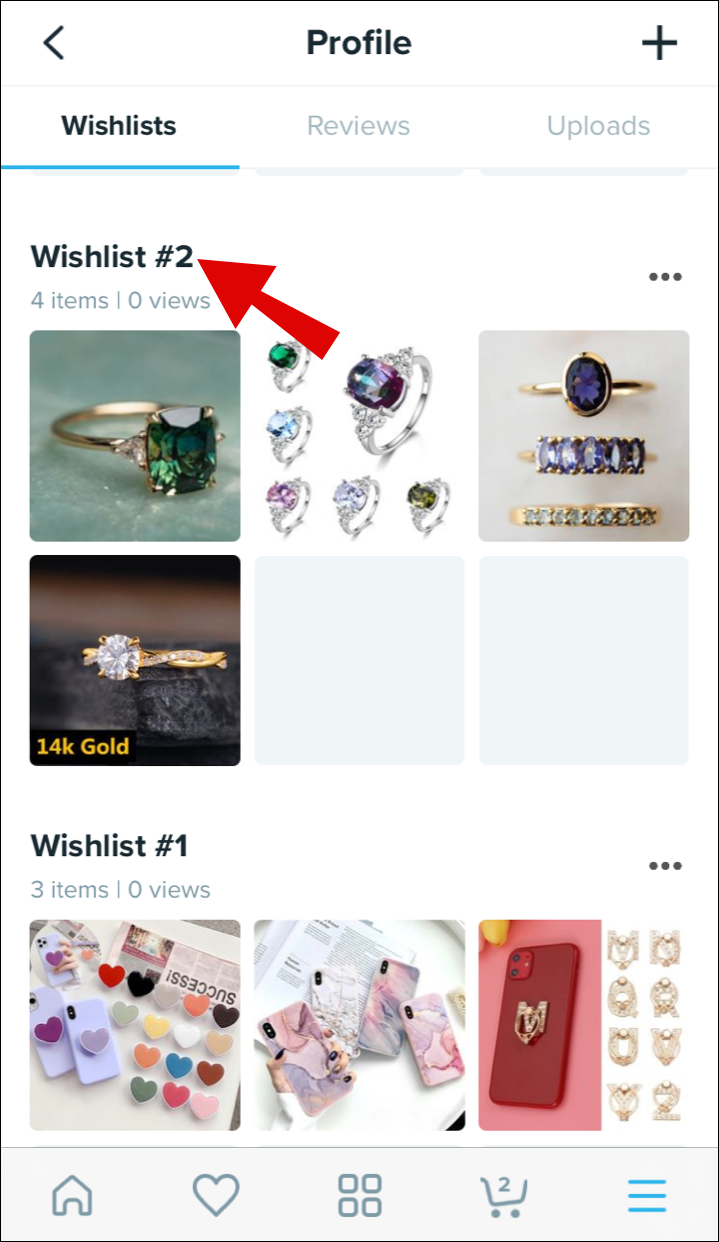The height and width of the screenshot is (1242, 719).
Task: Open the green emerald ring item
Action: click(x=135, y=436)
